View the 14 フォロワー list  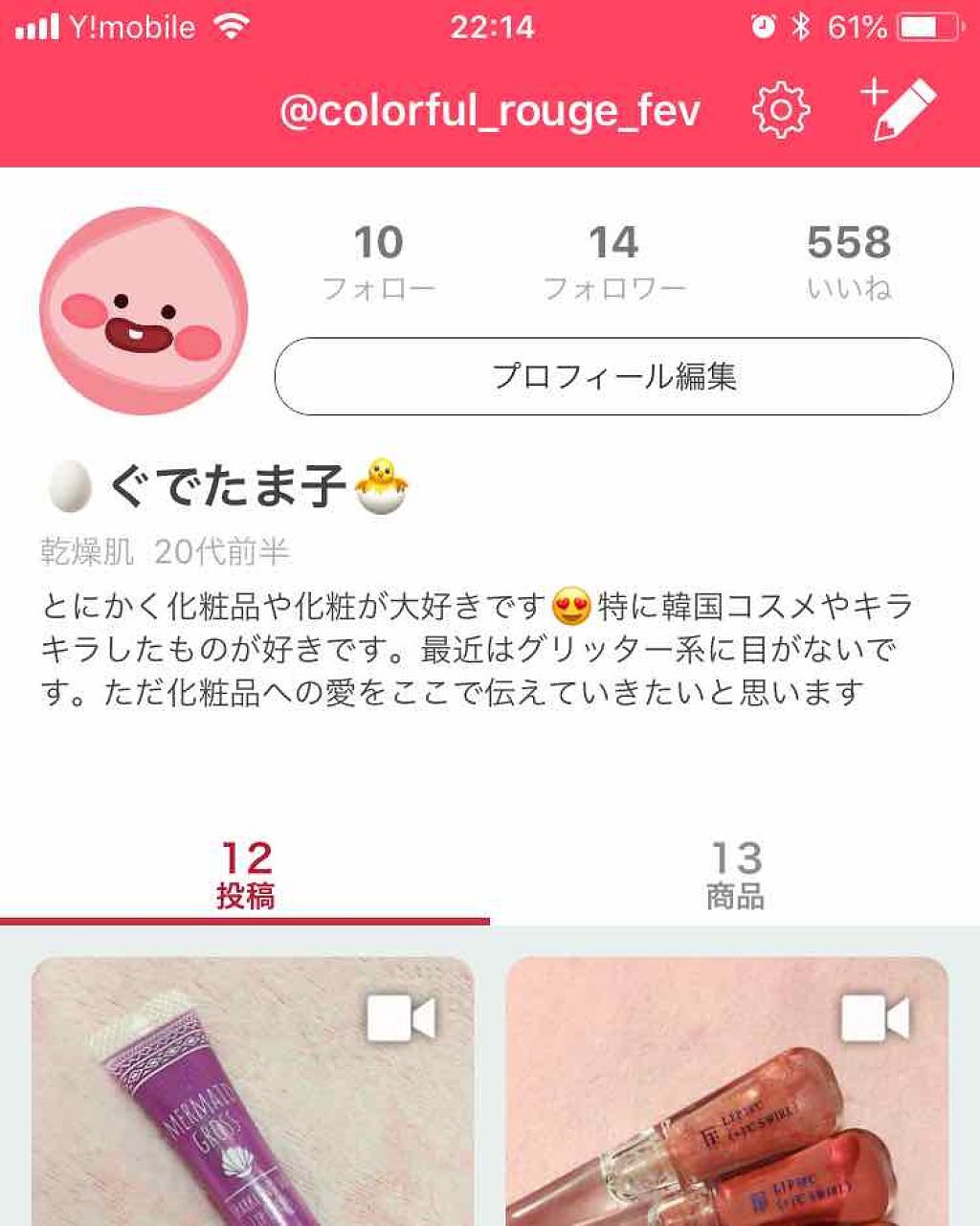click(613, 261)
